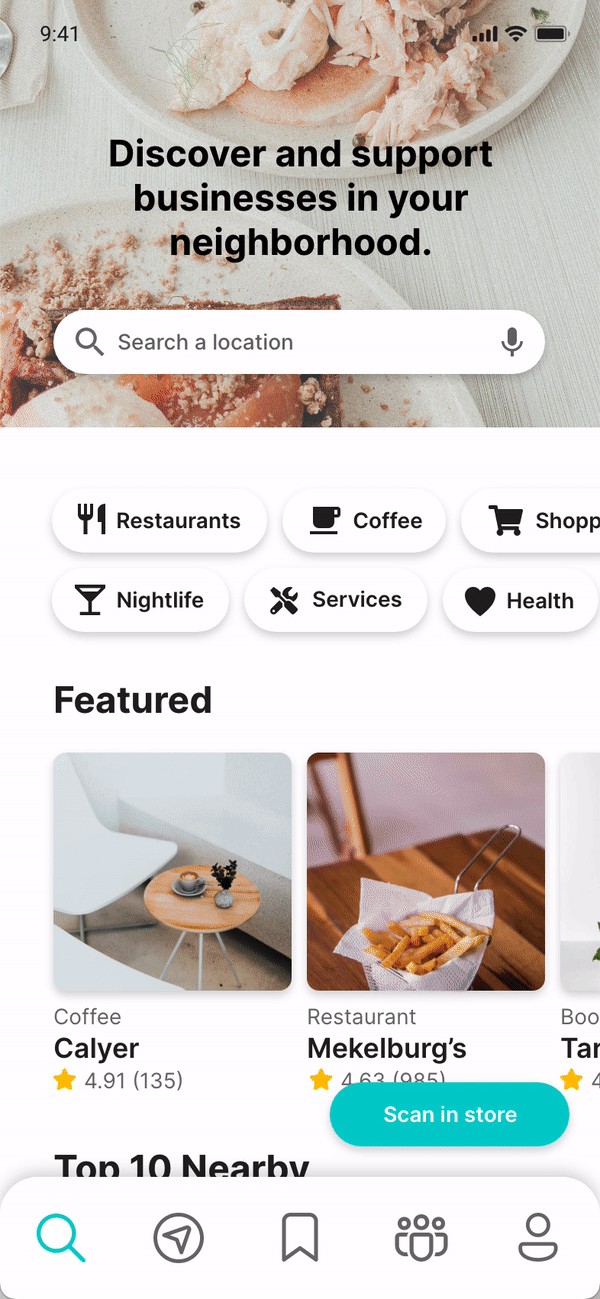
Task: Go to the saved bookmarks tab
Action: pyautogui.click(x=300, y=1238)
